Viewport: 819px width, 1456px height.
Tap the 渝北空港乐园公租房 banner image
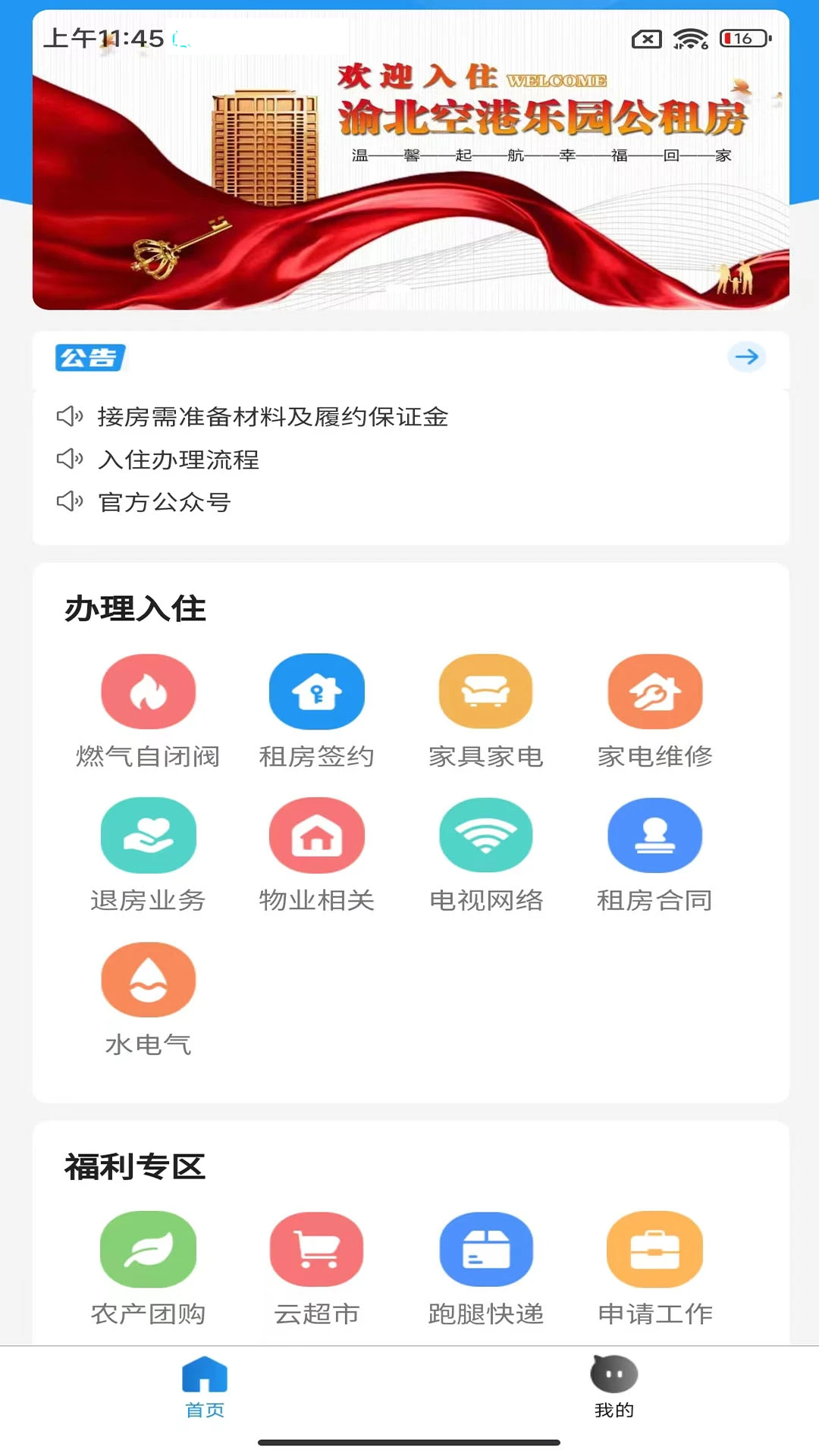coord(409,182)
